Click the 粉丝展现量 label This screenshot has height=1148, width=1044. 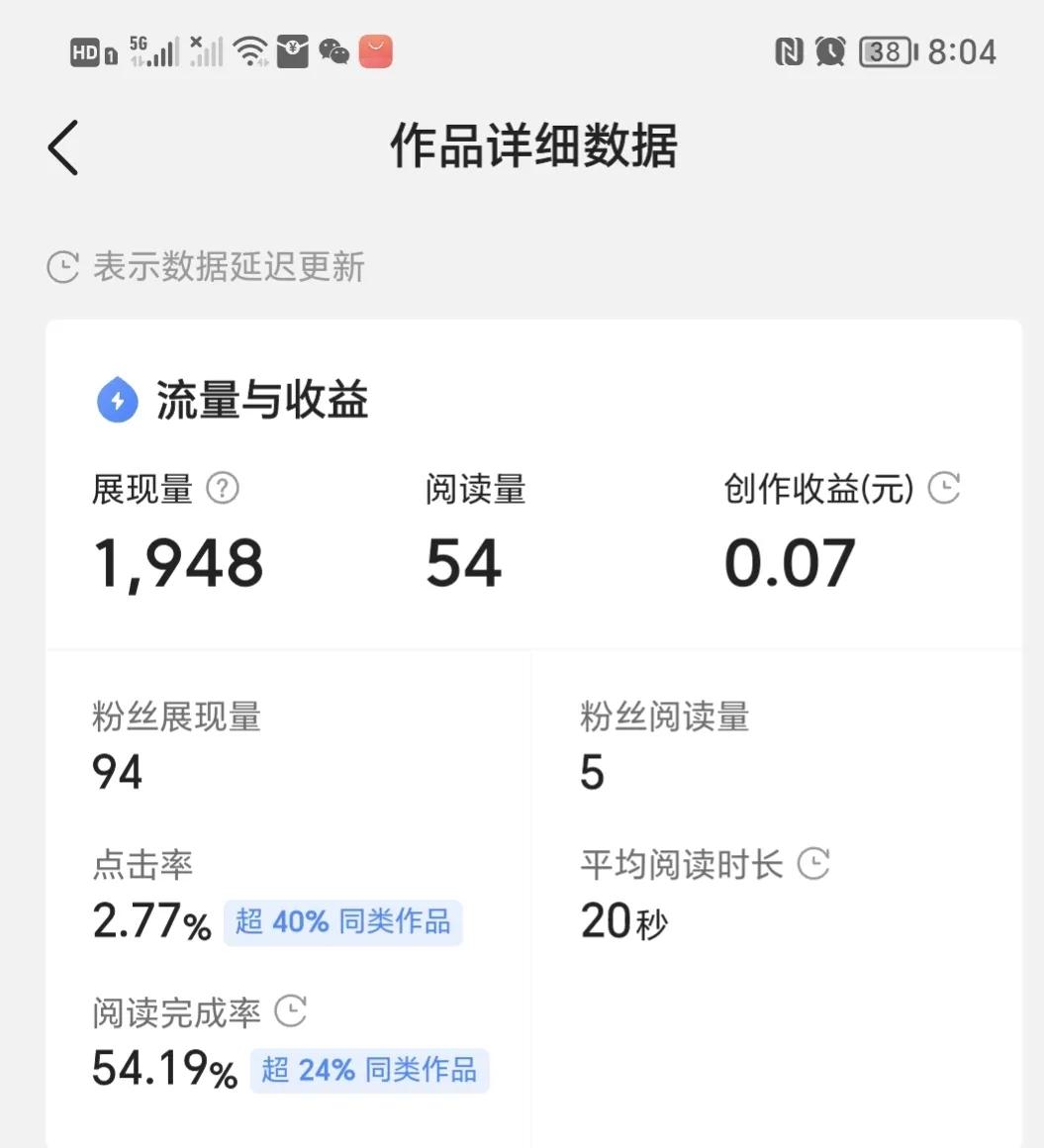point(175,717)
